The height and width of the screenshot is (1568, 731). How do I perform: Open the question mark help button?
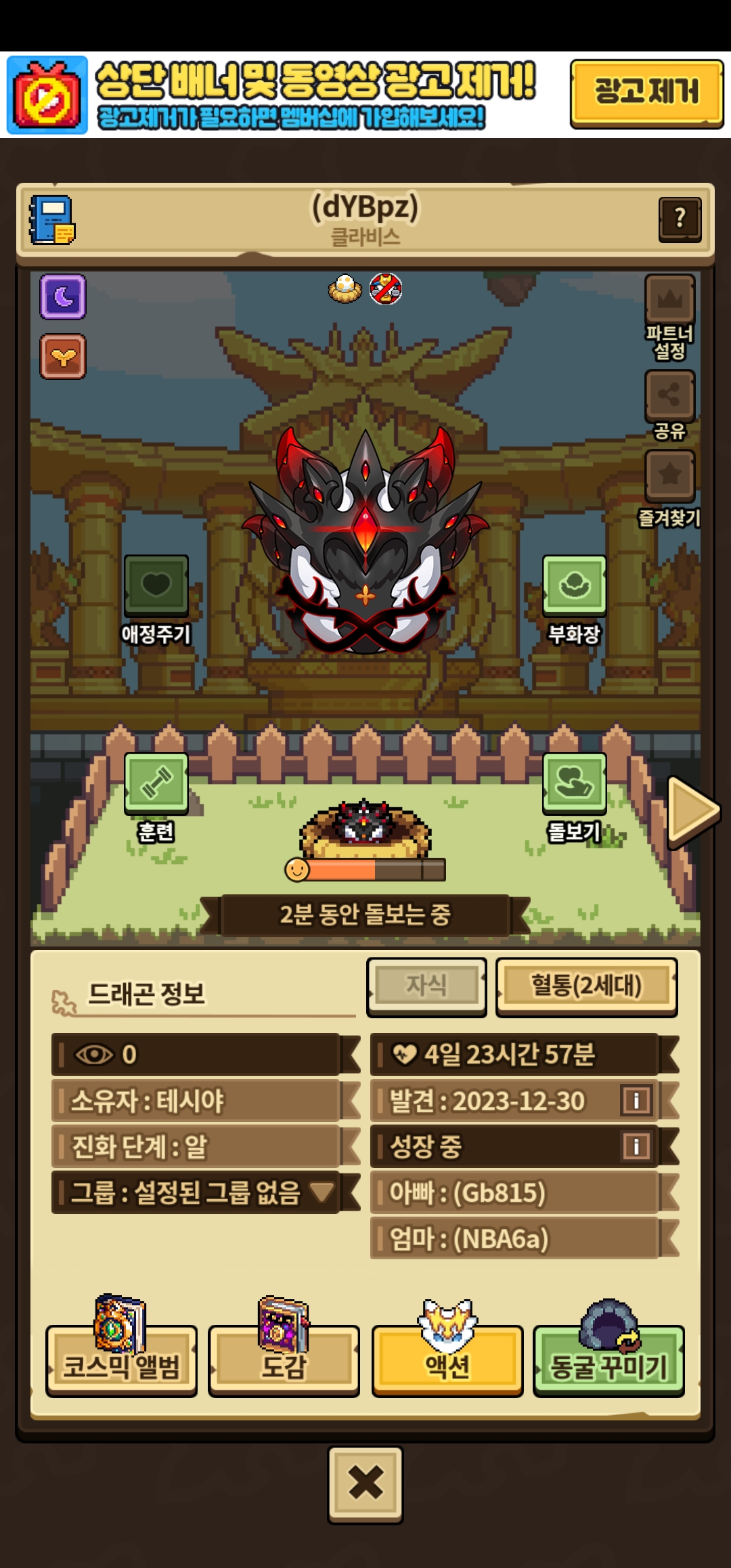pos(680,219)
